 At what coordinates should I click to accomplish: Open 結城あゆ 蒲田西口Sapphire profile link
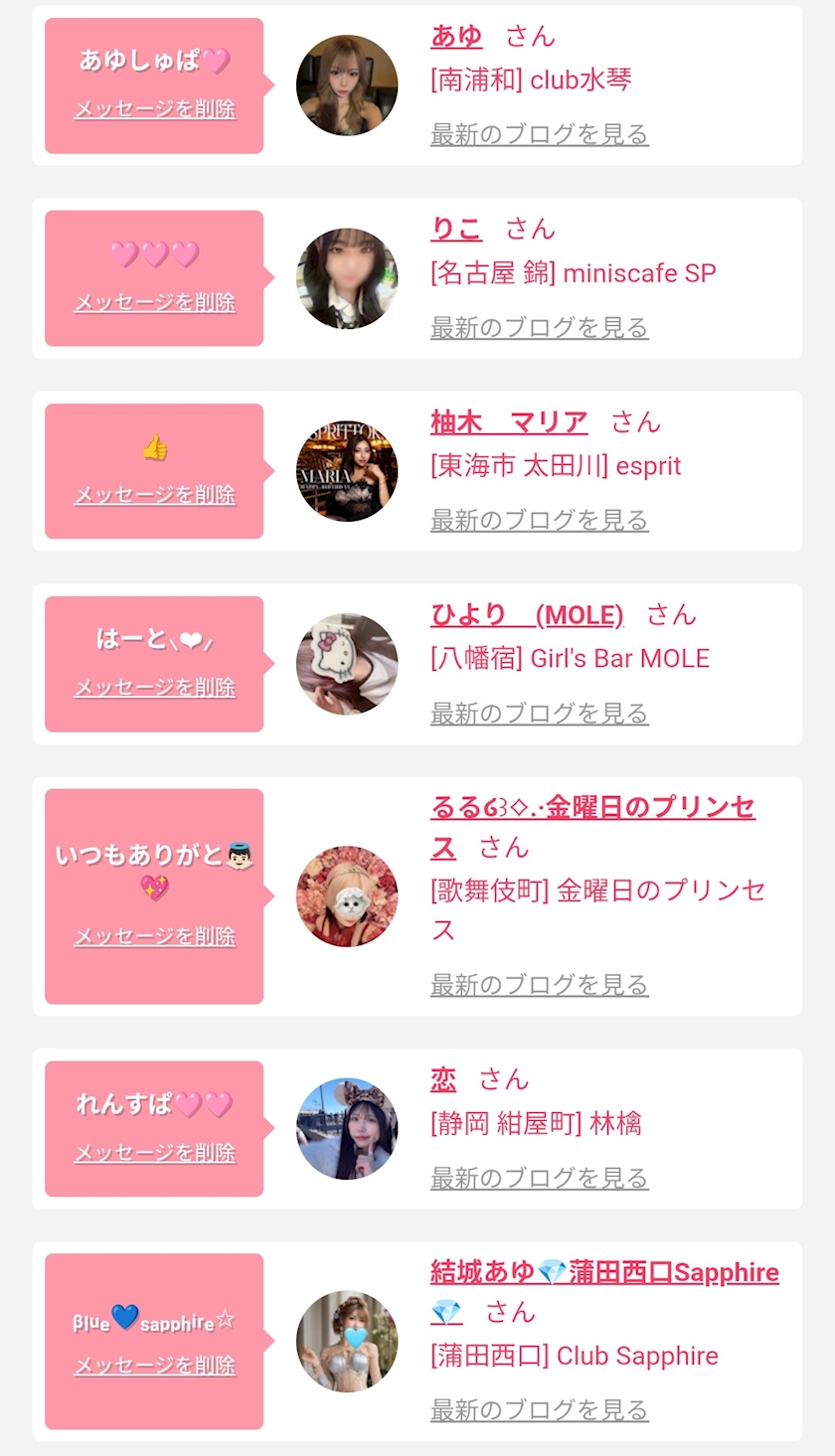point(604,1272)
